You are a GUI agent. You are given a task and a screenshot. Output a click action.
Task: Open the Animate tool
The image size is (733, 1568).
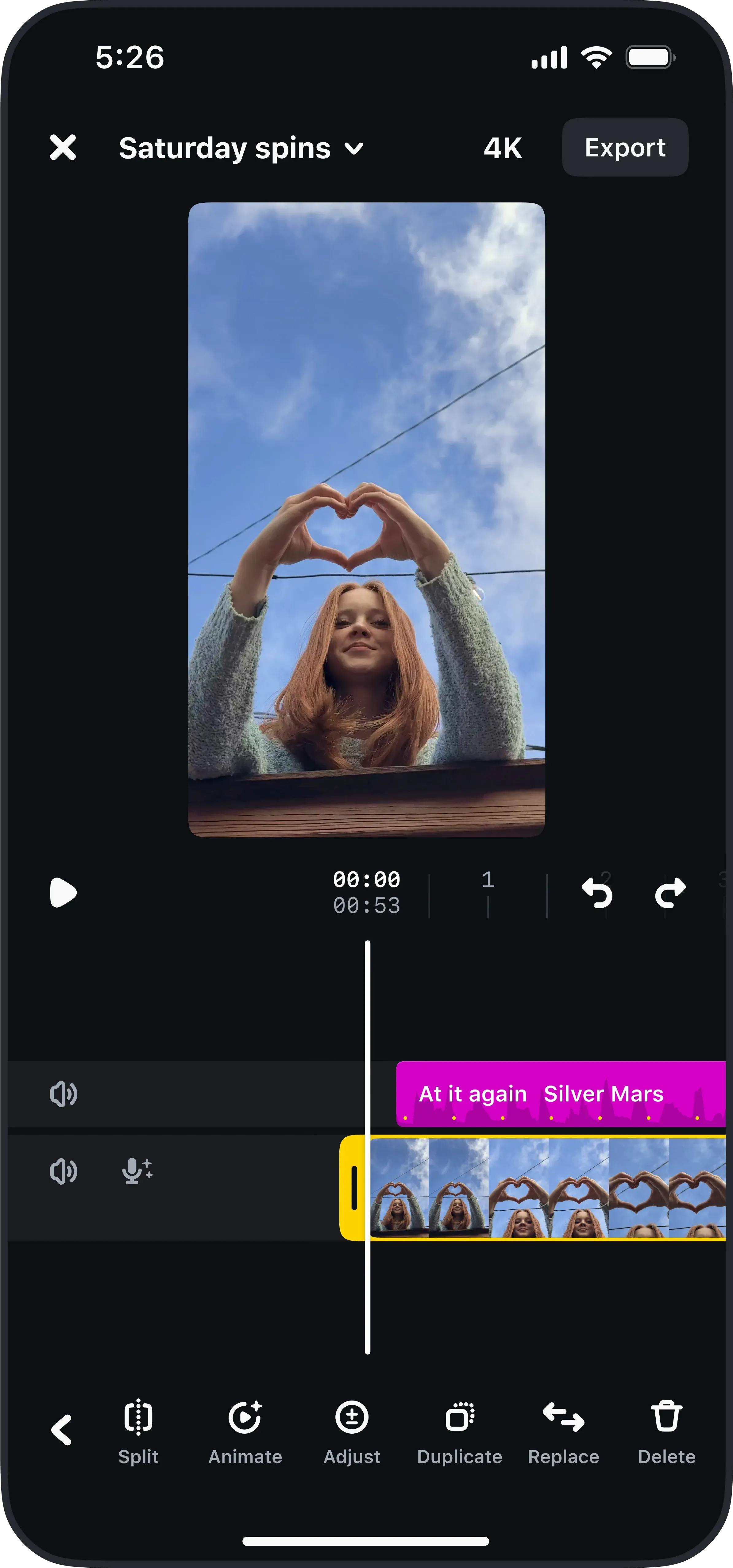click(245, 1431)
